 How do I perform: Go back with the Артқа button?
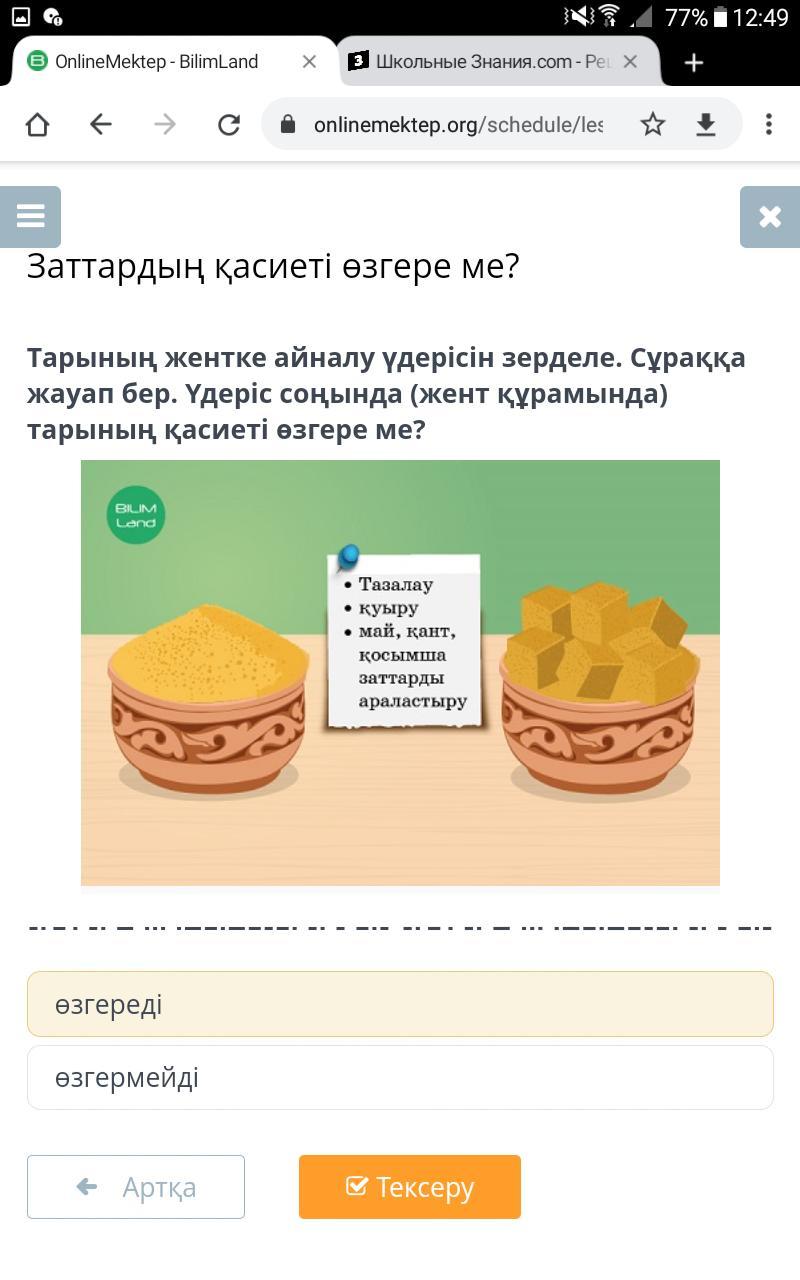click(x=136, y=1187)
